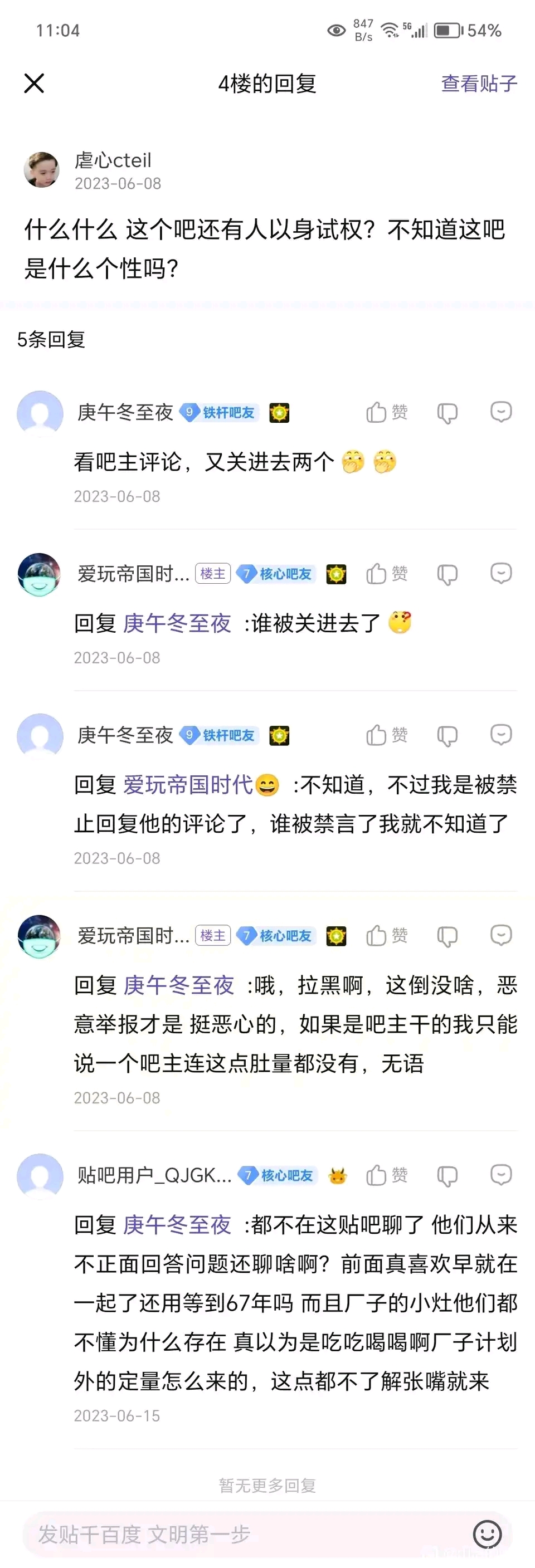Screen dimensions: 535x1568
Task: Close the 4楼的回复 page
Action: click(34, 84)
